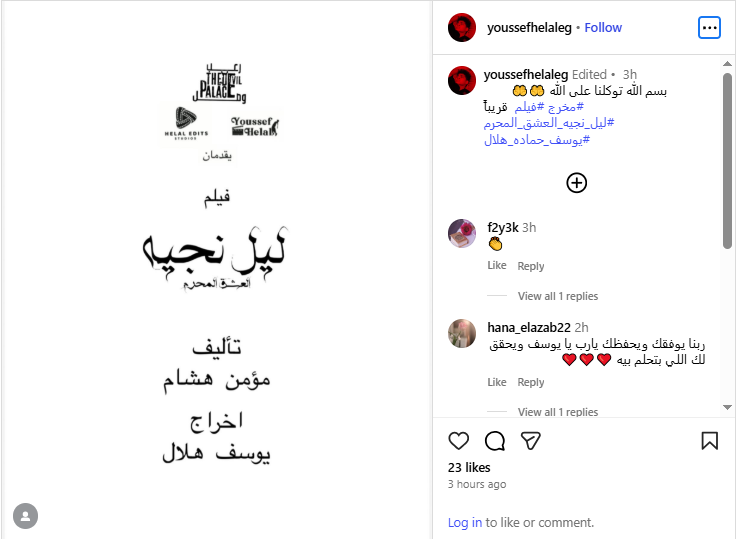Open the Log in link

(465, 522)
